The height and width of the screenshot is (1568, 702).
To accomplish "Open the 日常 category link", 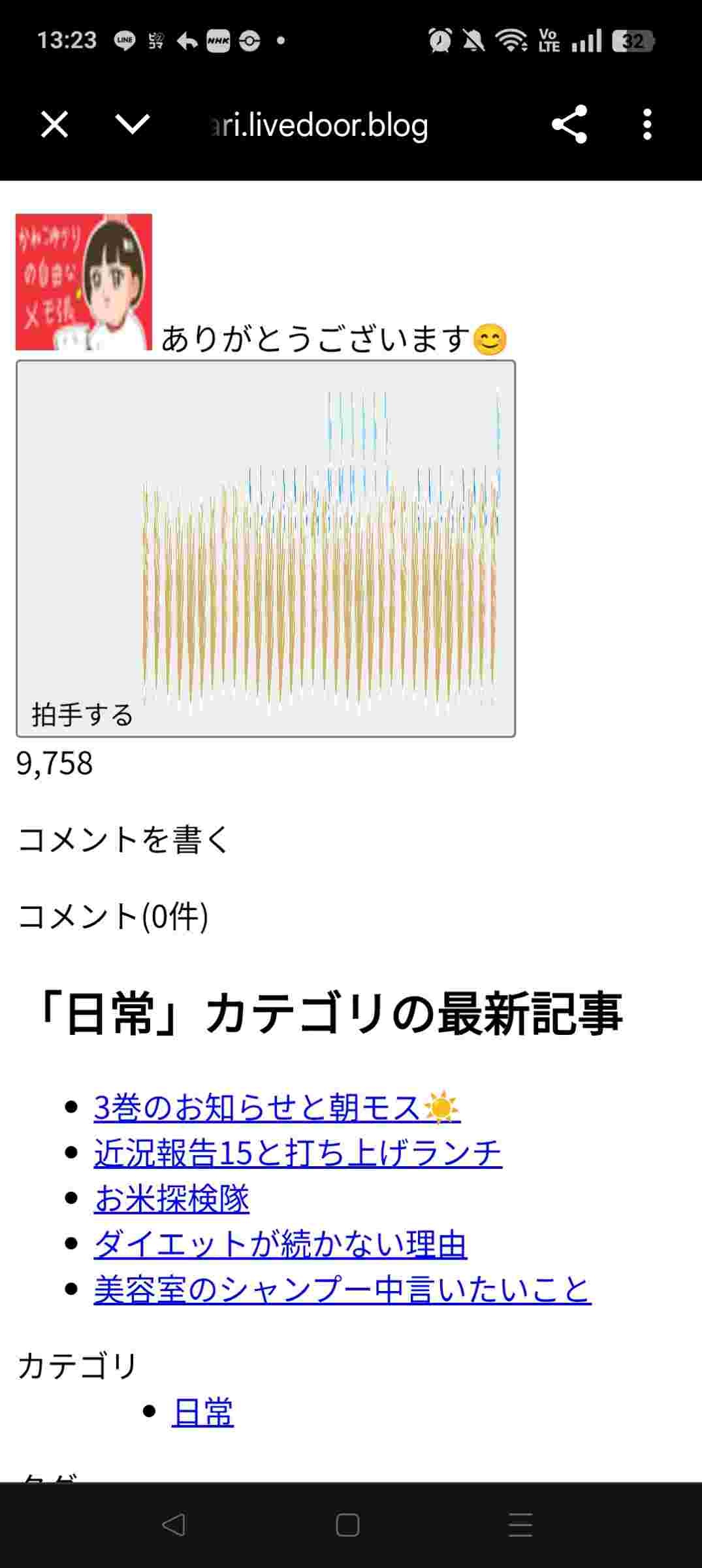I will (x=202, y=1413).
